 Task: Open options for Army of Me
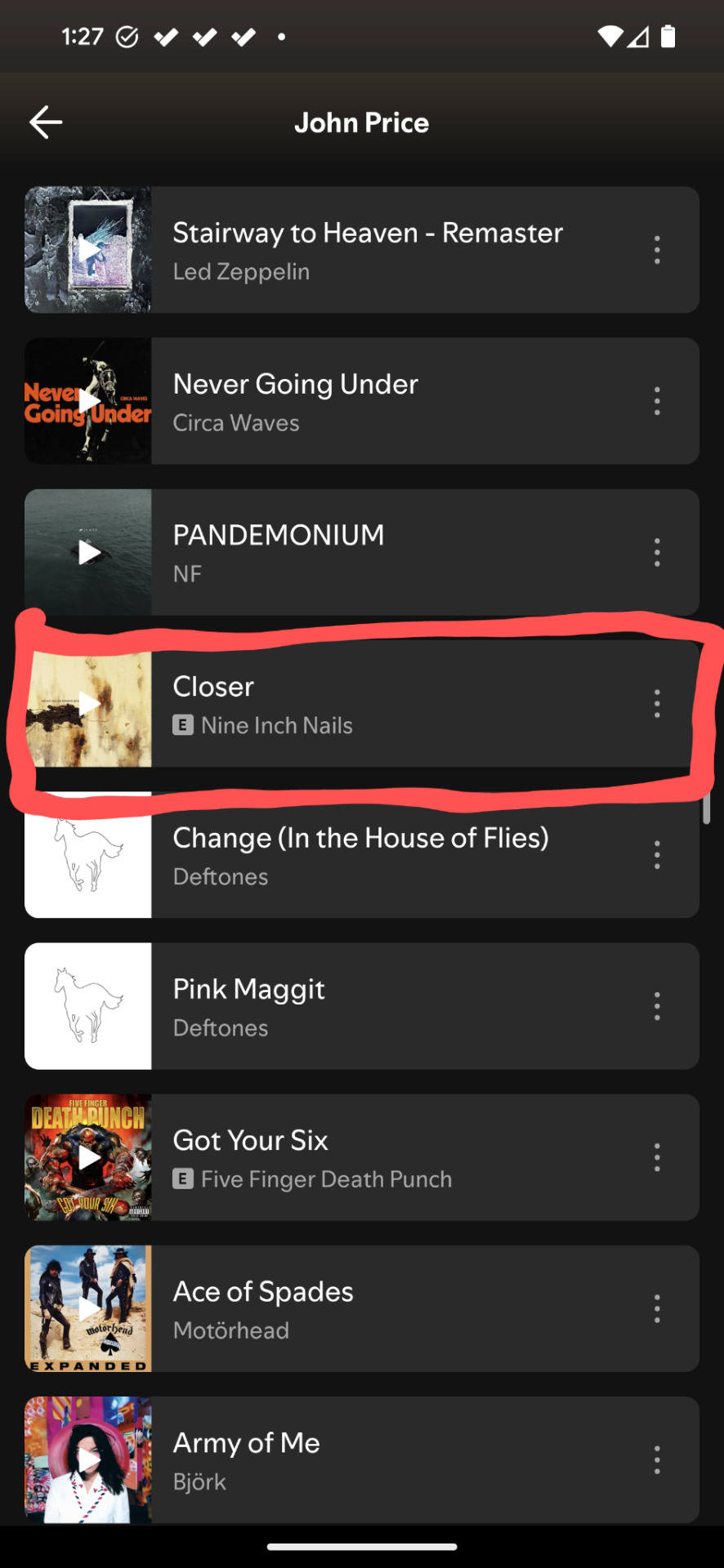click(657, 1459)
